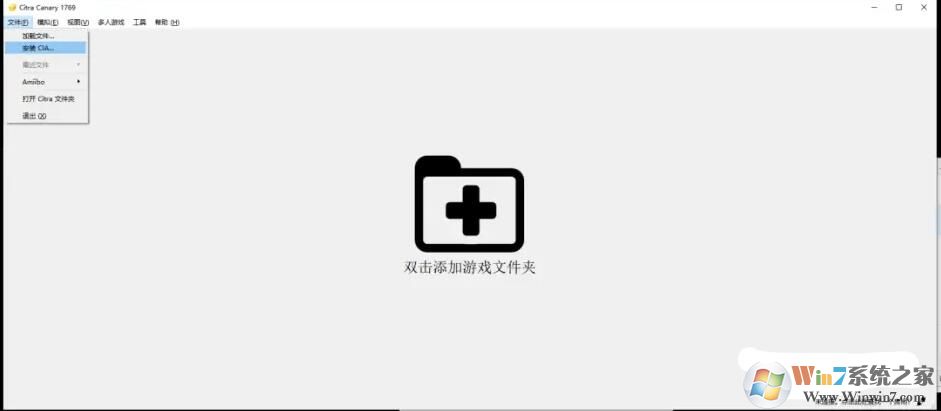
Task: Select 加载文件 in the File menu
Action: pos(38,36)
